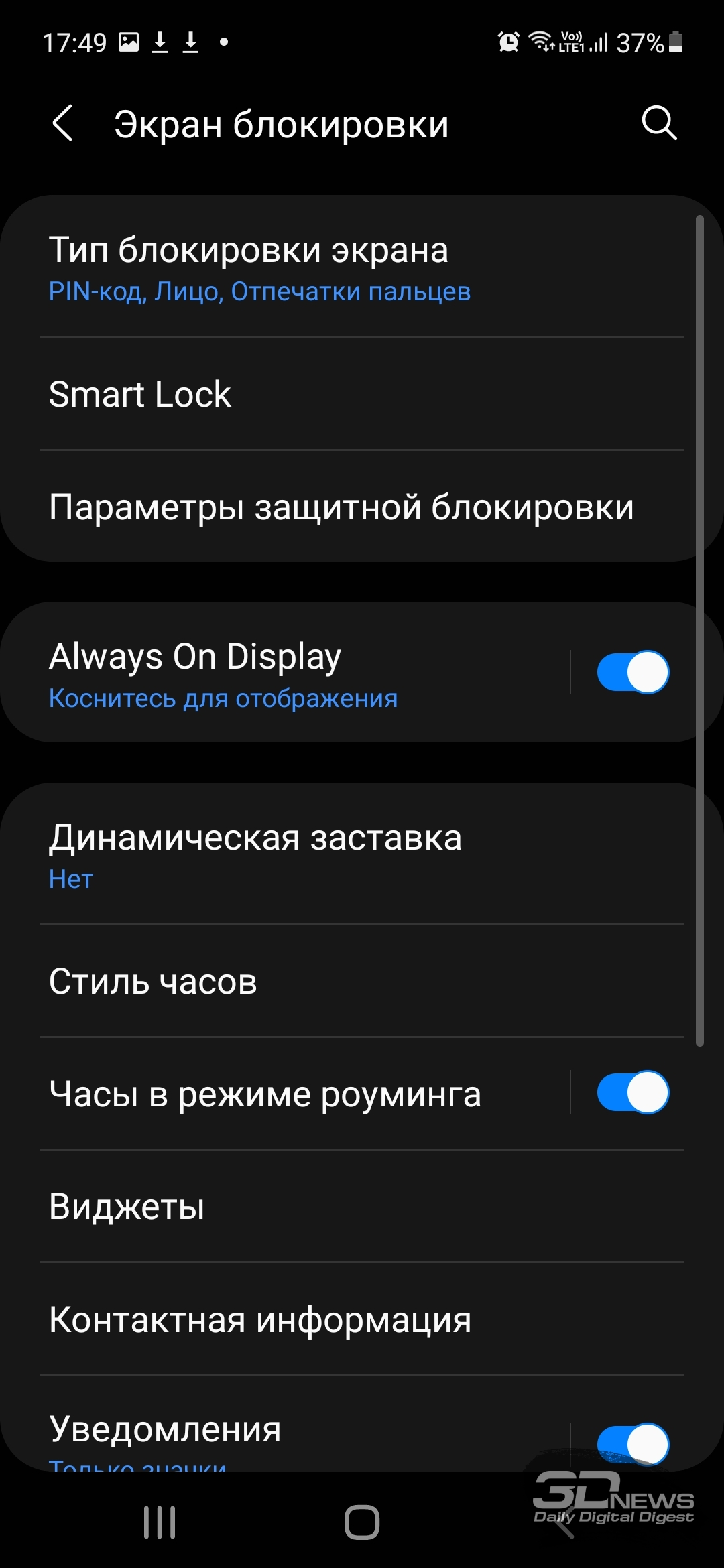724x1568 pixels.
Task: Open Виджеты settings
Action: 362,1207
